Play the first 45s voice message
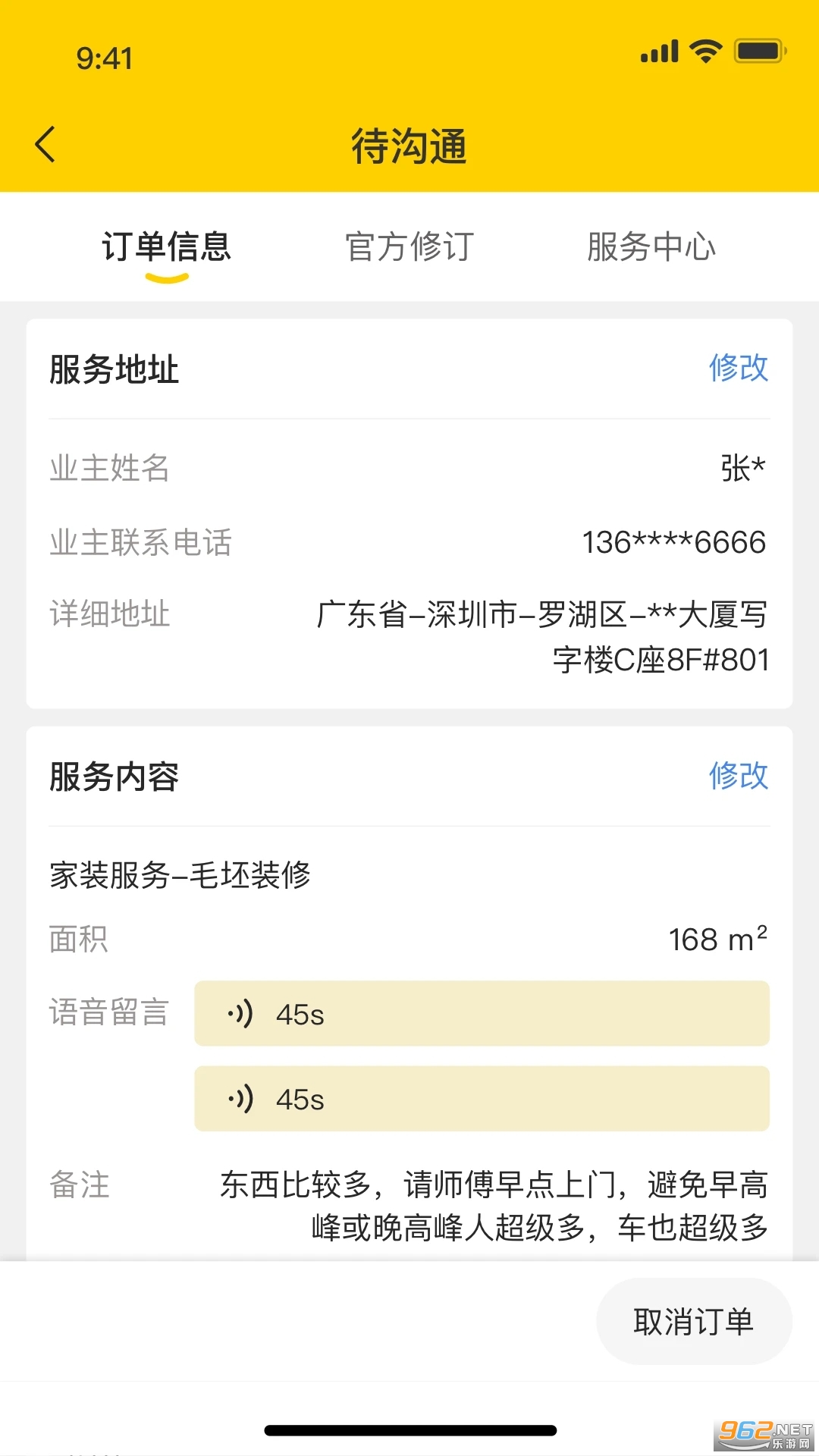This screenshot has height=1456, width=819. pos(482,1014)
